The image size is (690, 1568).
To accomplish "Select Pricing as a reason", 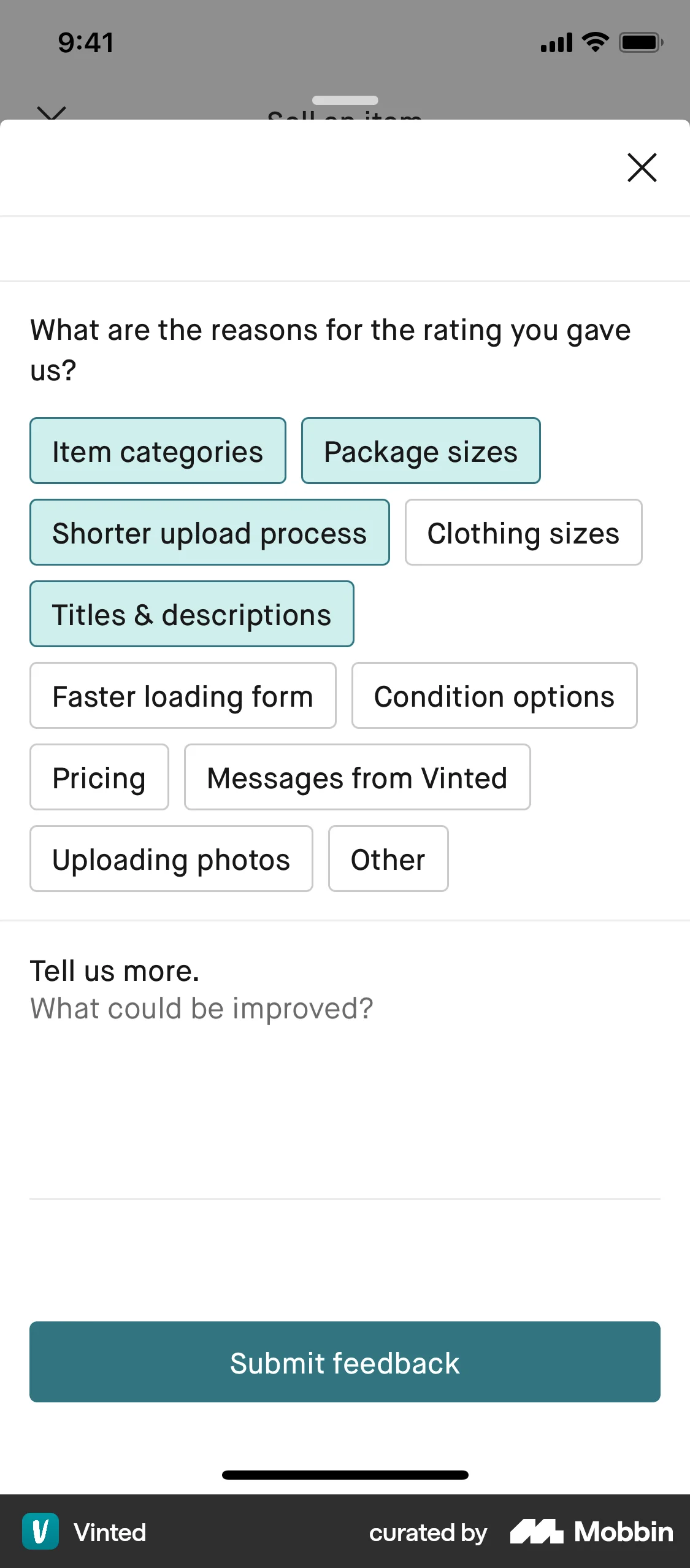I will (99, 777).
